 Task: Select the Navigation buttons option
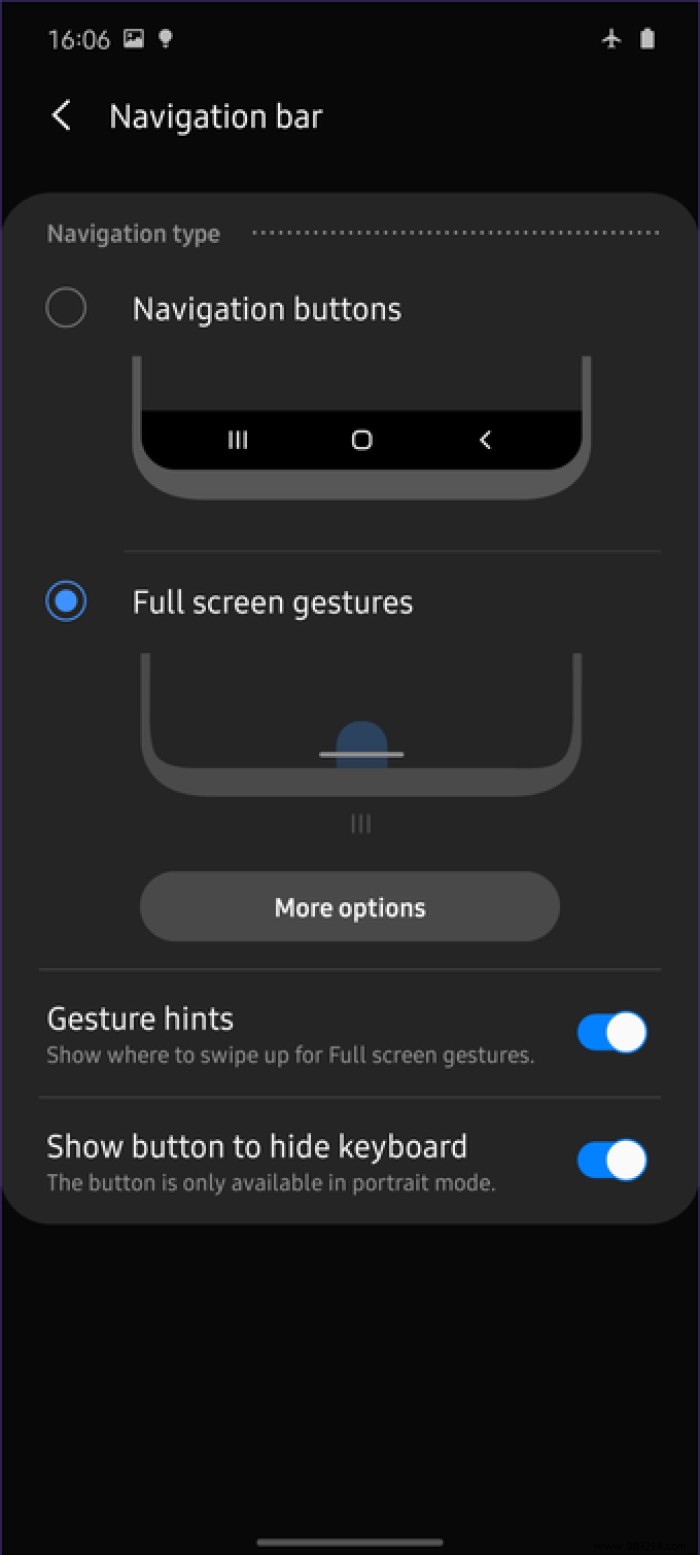66,309
